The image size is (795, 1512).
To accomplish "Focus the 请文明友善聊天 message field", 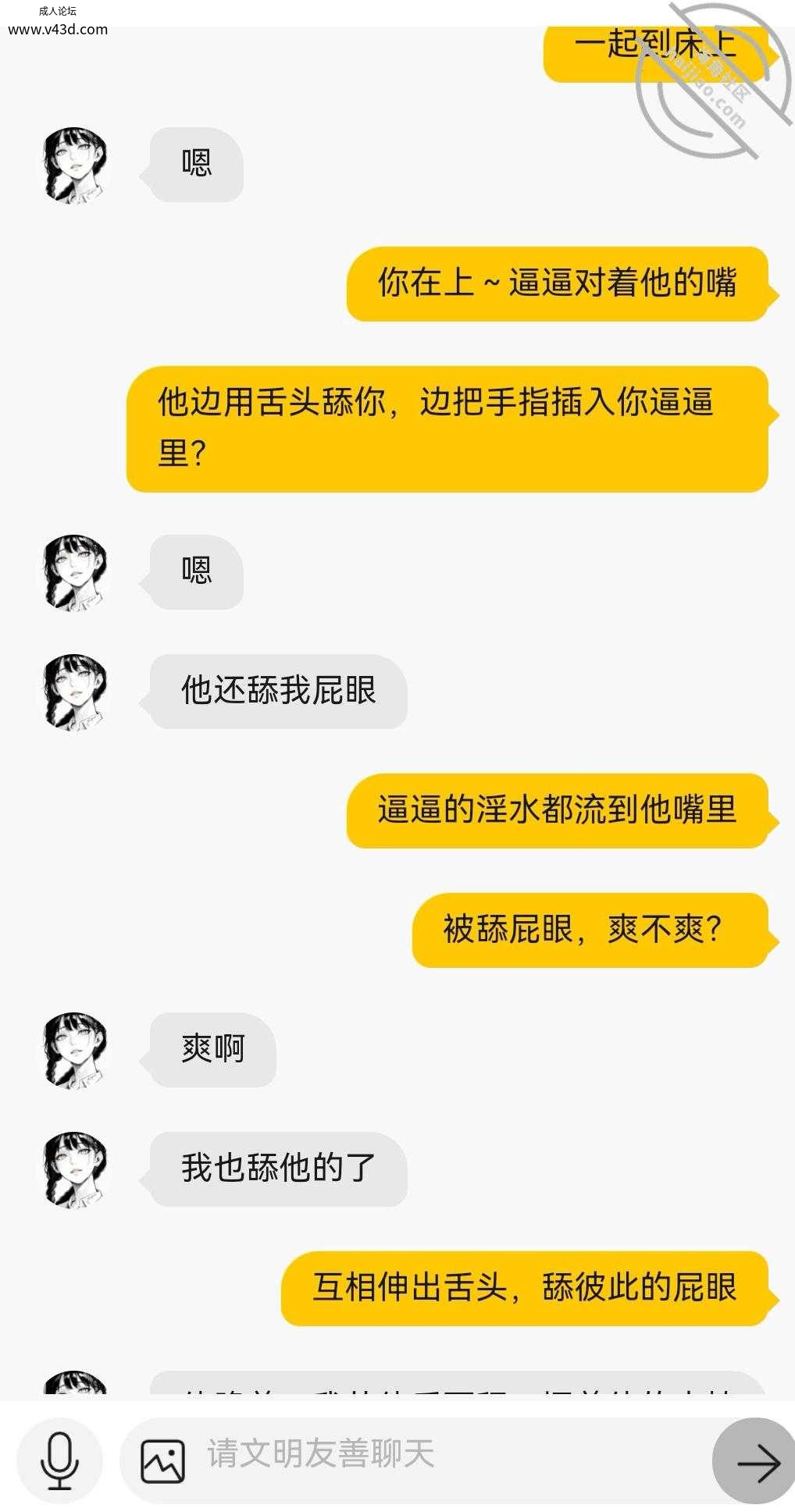I will [x=414, y=1460].
